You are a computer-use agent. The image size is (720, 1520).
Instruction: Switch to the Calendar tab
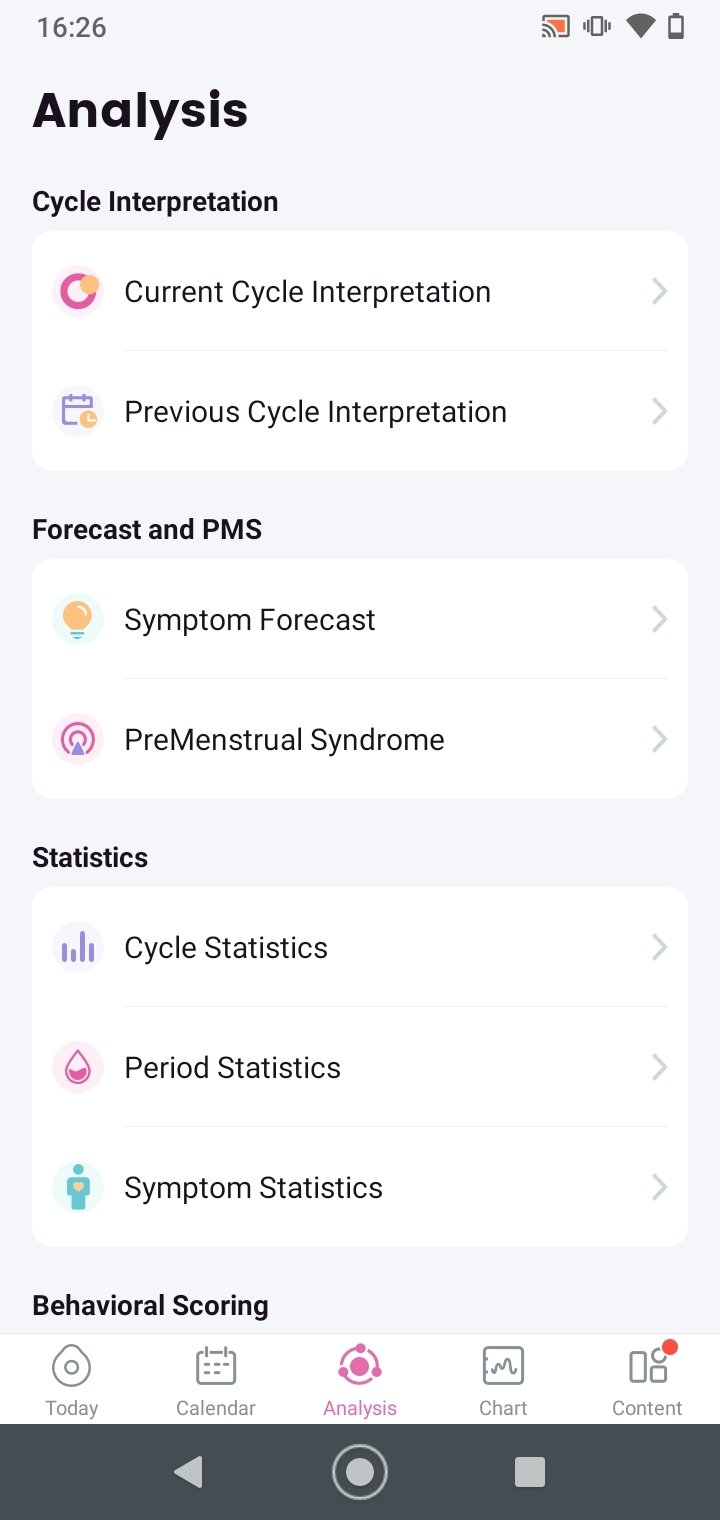[x=216, y=1380]
